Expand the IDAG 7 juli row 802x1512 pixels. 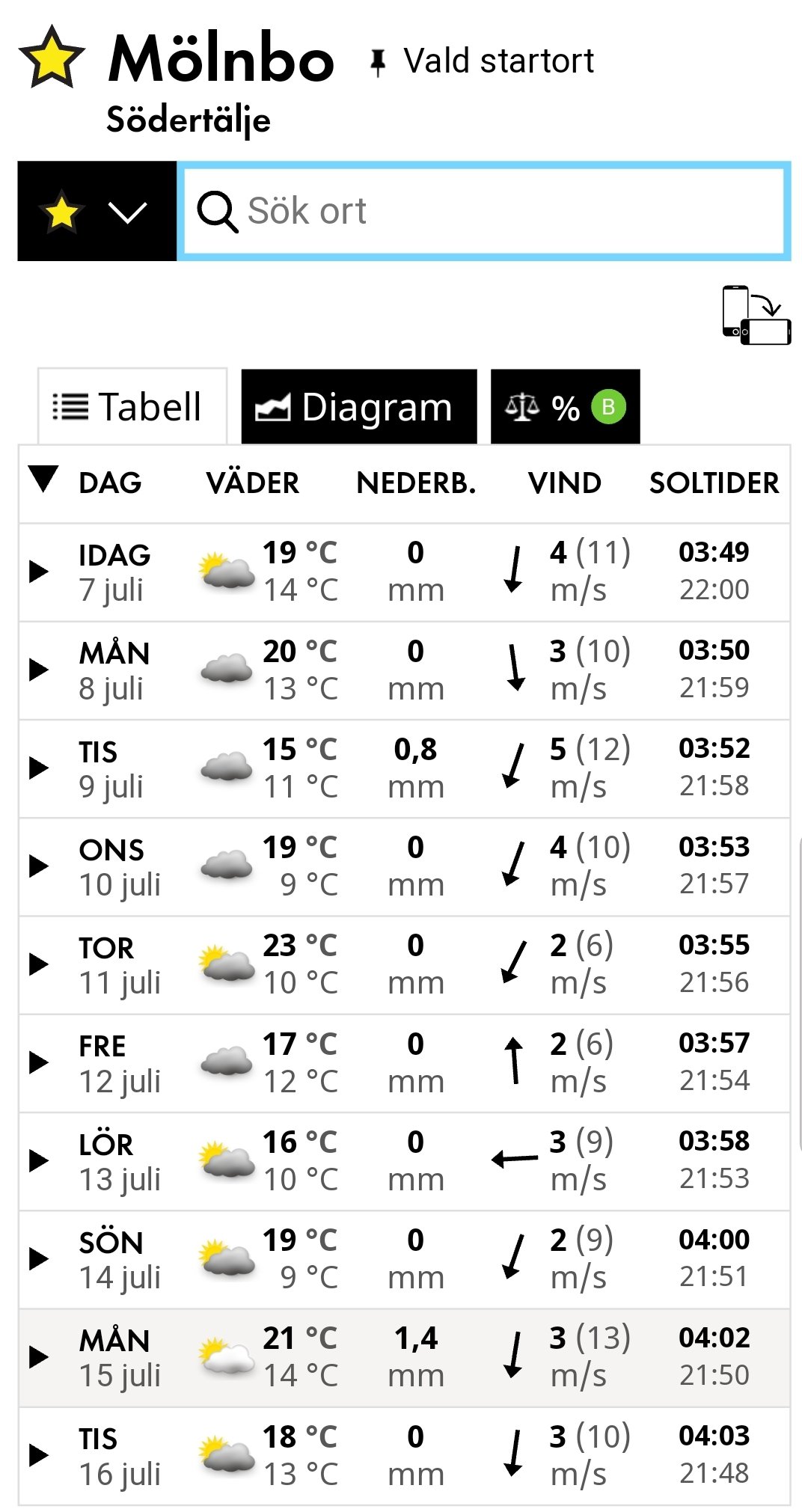pos(404,572)
